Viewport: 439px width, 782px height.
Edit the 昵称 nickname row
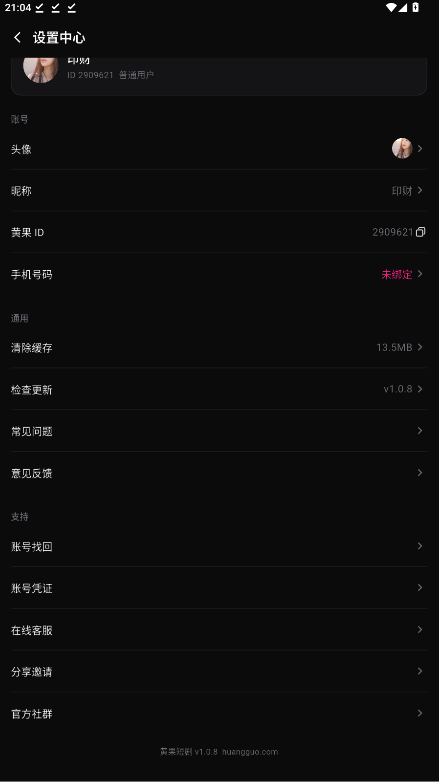(x=219, y=191)
